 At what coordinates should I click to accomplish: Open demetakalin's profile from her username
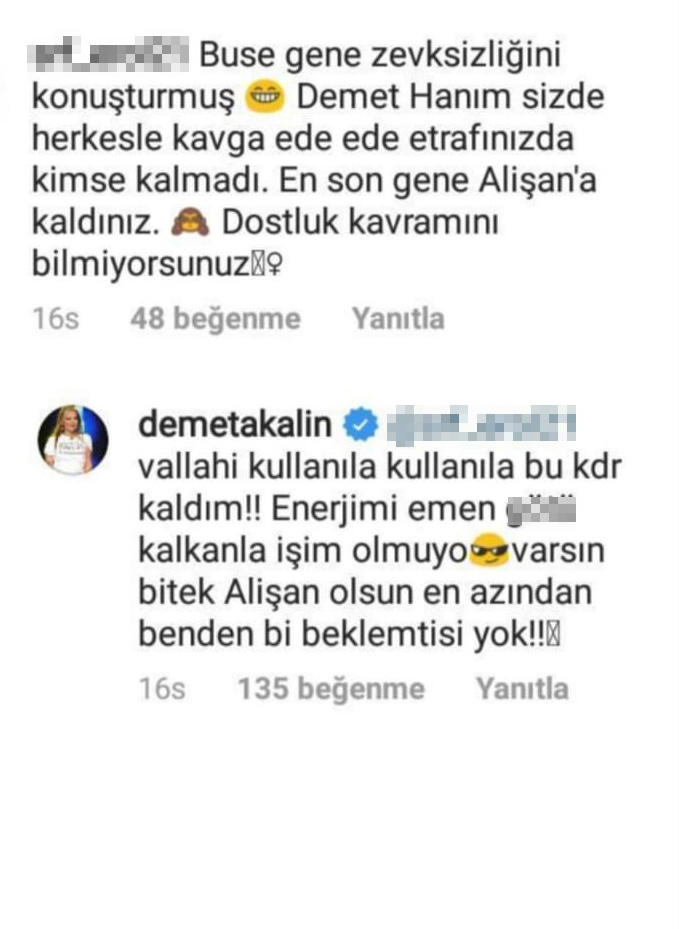coord(234,424)
